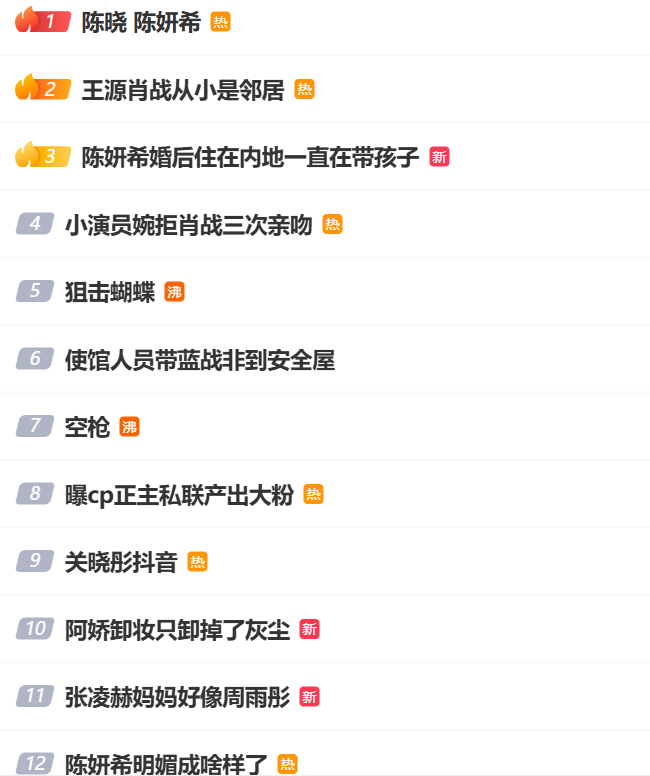Open 关晓彤抖音 hot search
The height and width of the screenshot is (776, 650).
[121, 562]
